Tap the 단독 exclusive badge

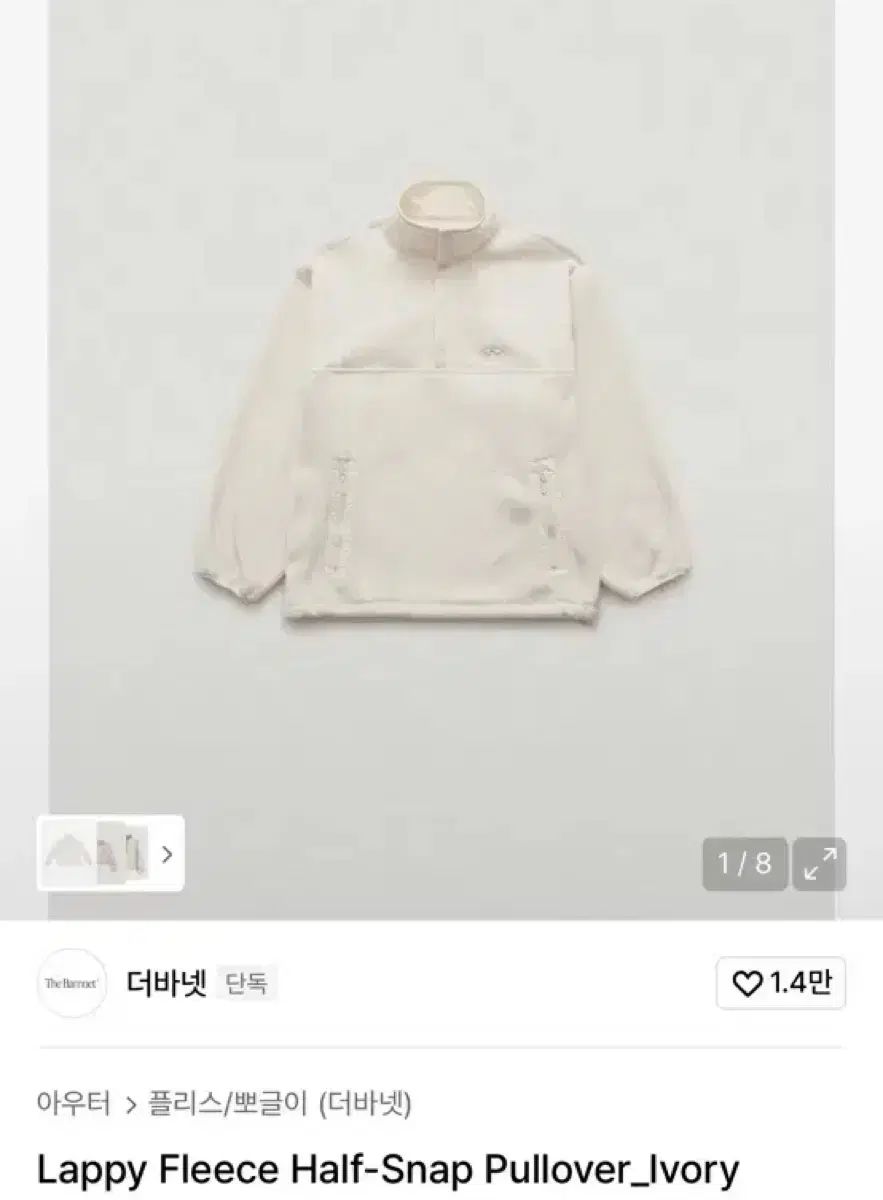[248, 983]
